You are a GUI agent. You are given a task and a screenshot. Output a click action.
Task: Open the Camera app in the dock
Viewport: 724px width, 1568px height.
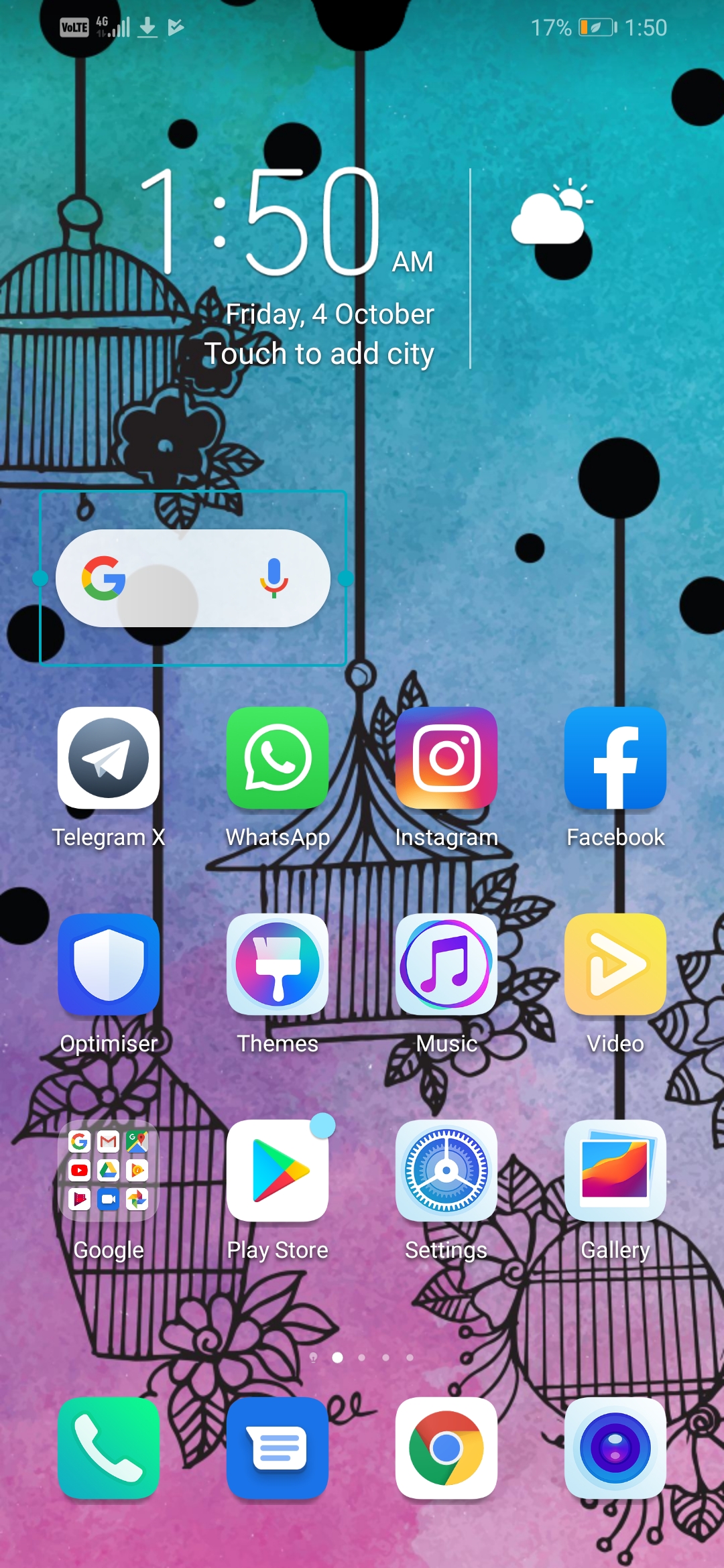pyautogui.click(x=615, y=1447)
